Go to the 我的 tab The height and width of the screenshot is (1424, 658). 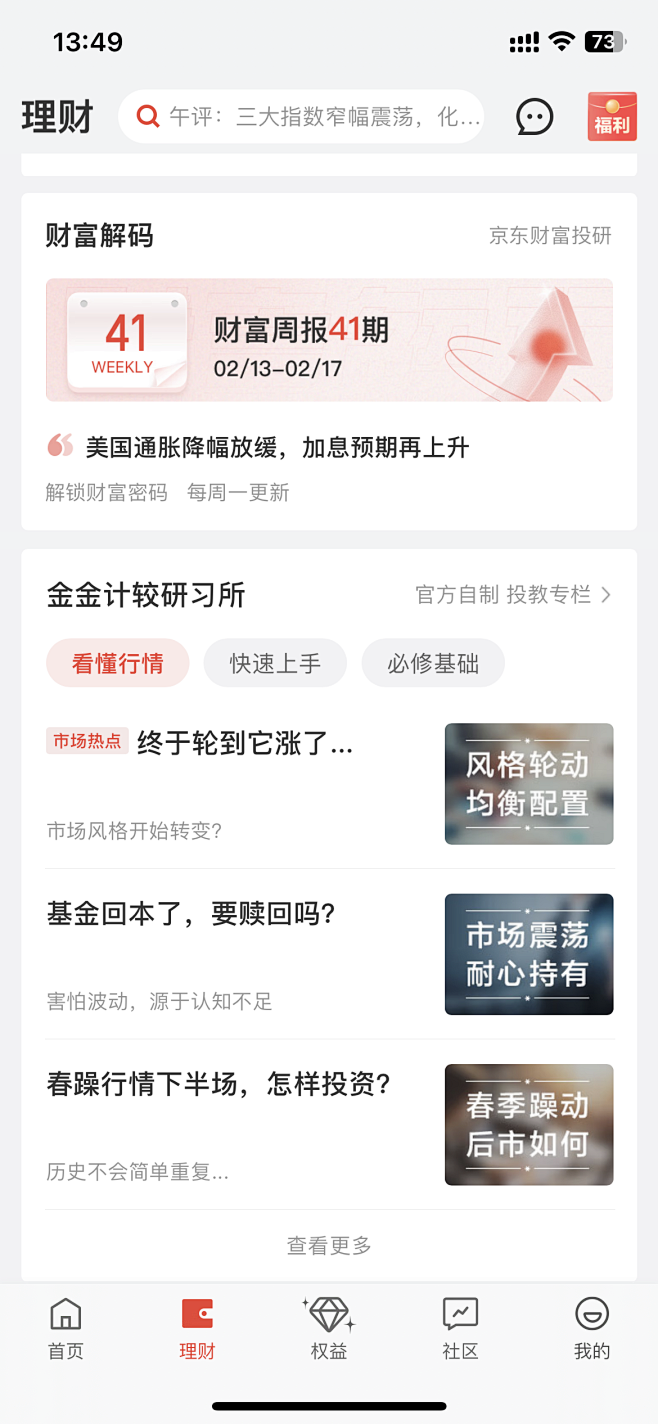(x=592, y=1328)
